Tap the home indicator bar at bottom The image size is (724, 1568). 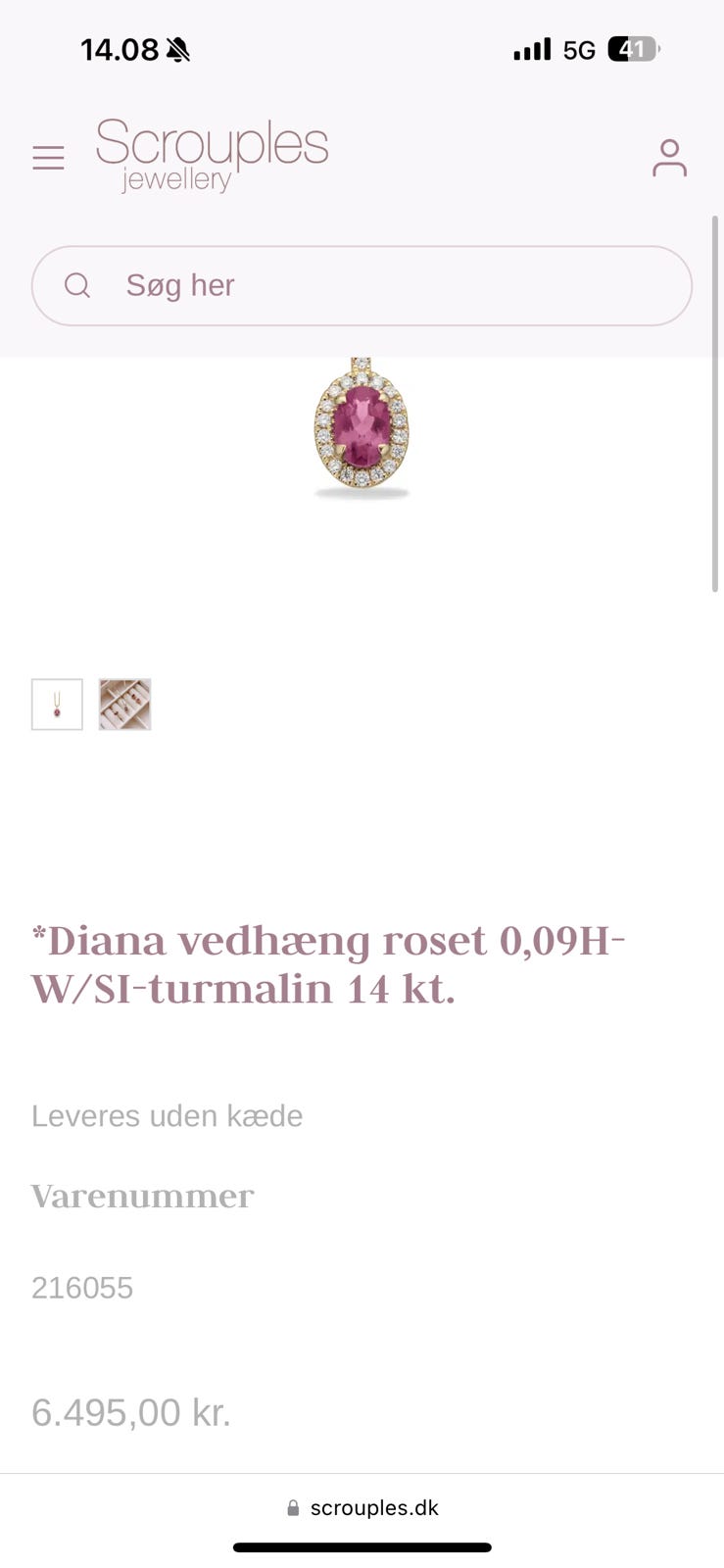coord(362,1548)
